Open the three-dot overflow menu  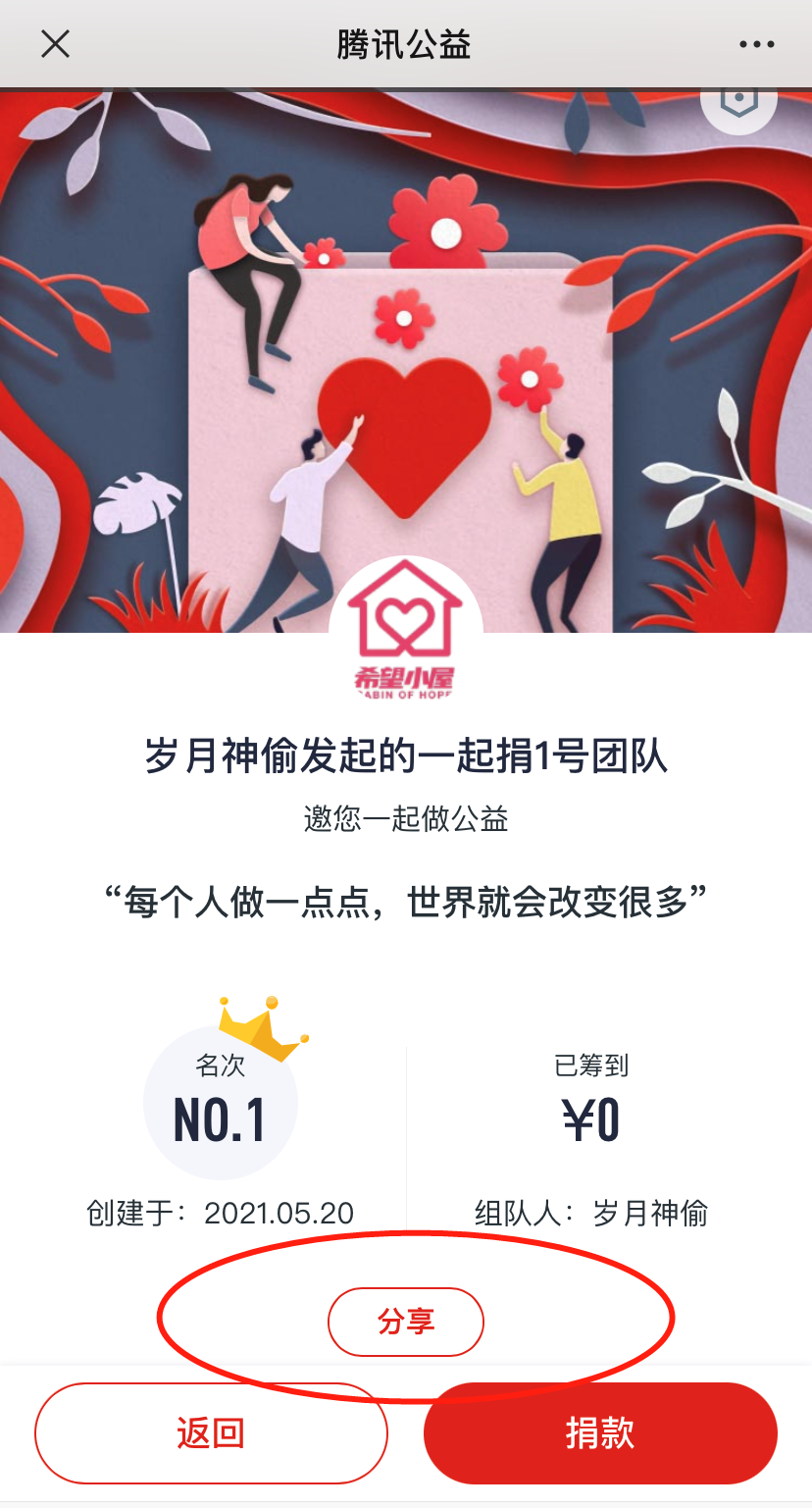point(756,44)
